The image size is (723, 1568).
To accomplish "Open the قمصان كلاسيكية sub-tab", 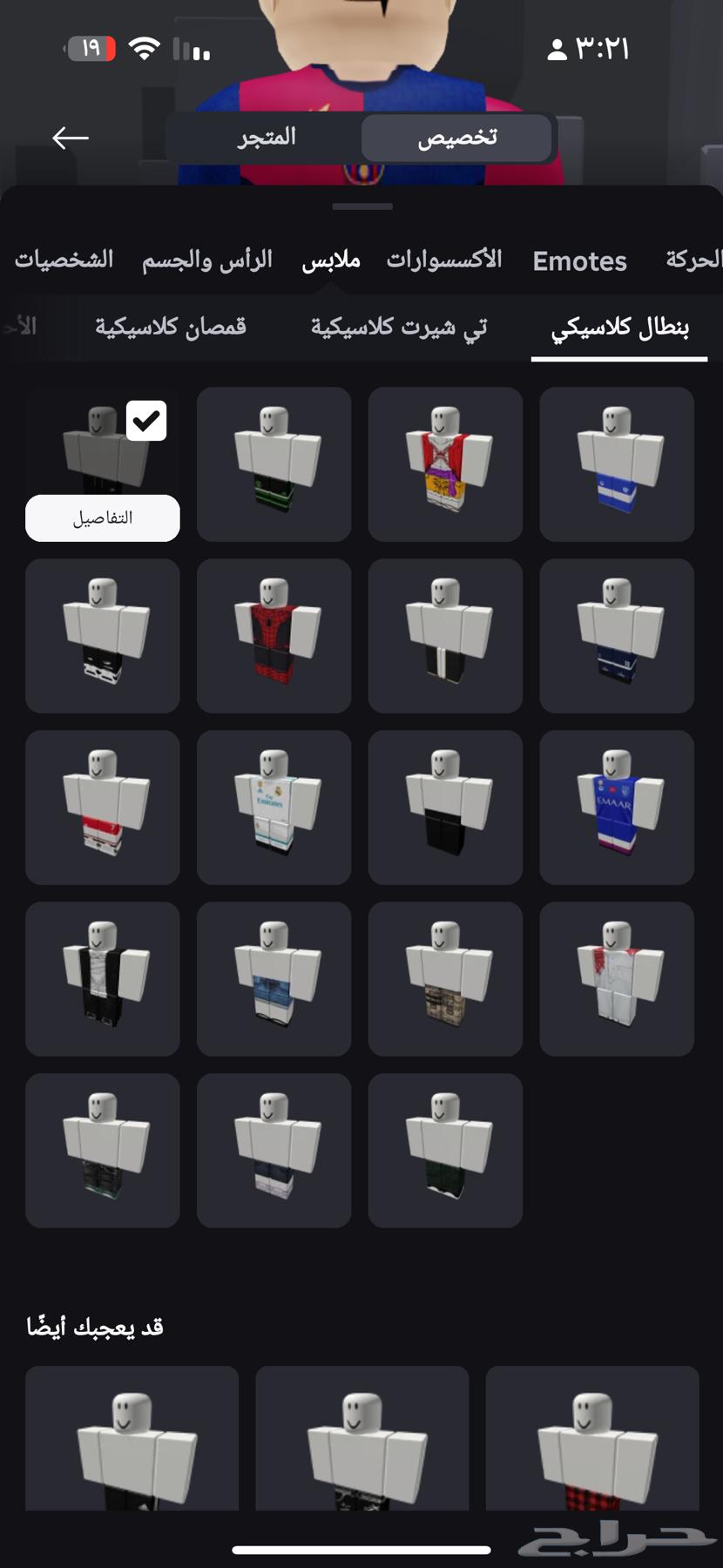I will (x=171, y=328).
